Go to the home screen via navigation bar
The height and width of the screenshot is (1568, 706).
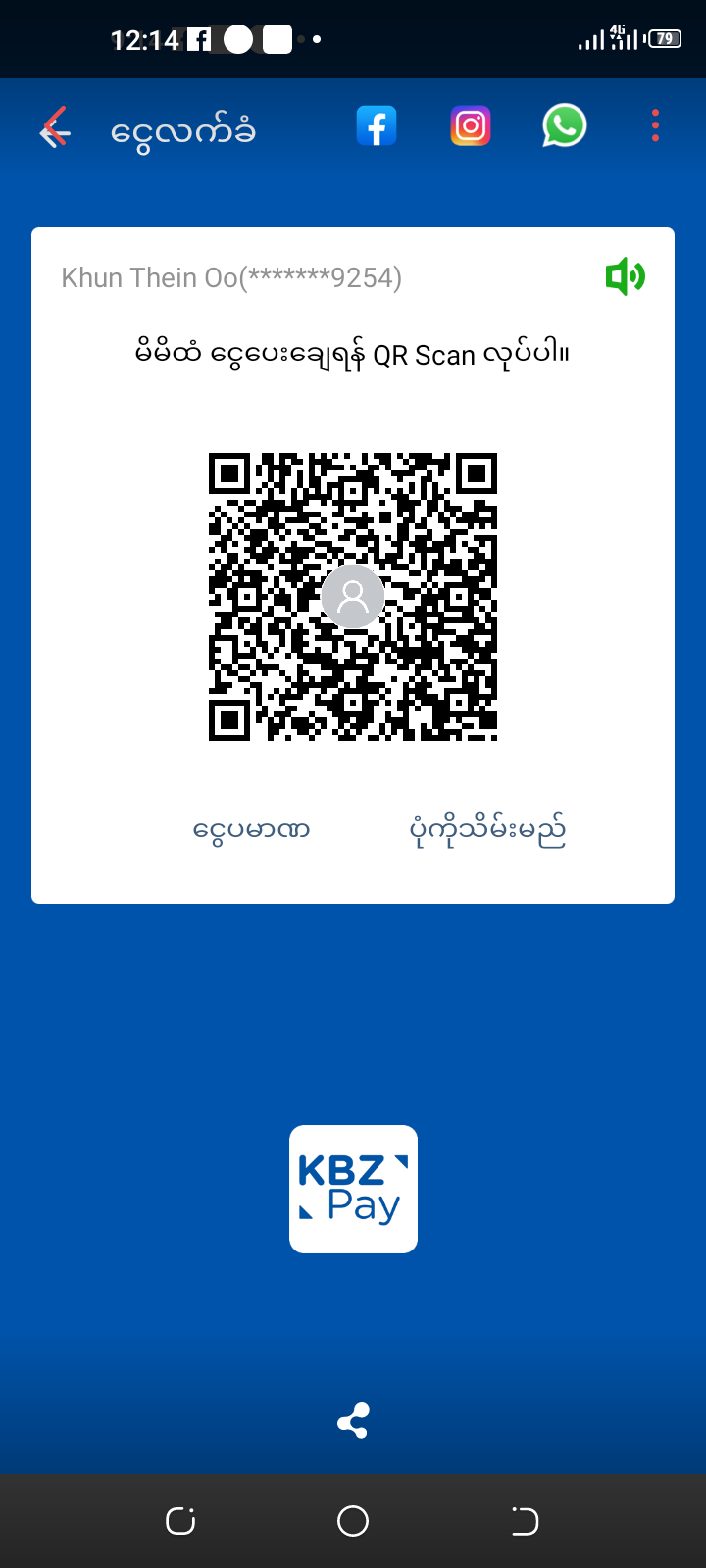(x=353, y=1521)
